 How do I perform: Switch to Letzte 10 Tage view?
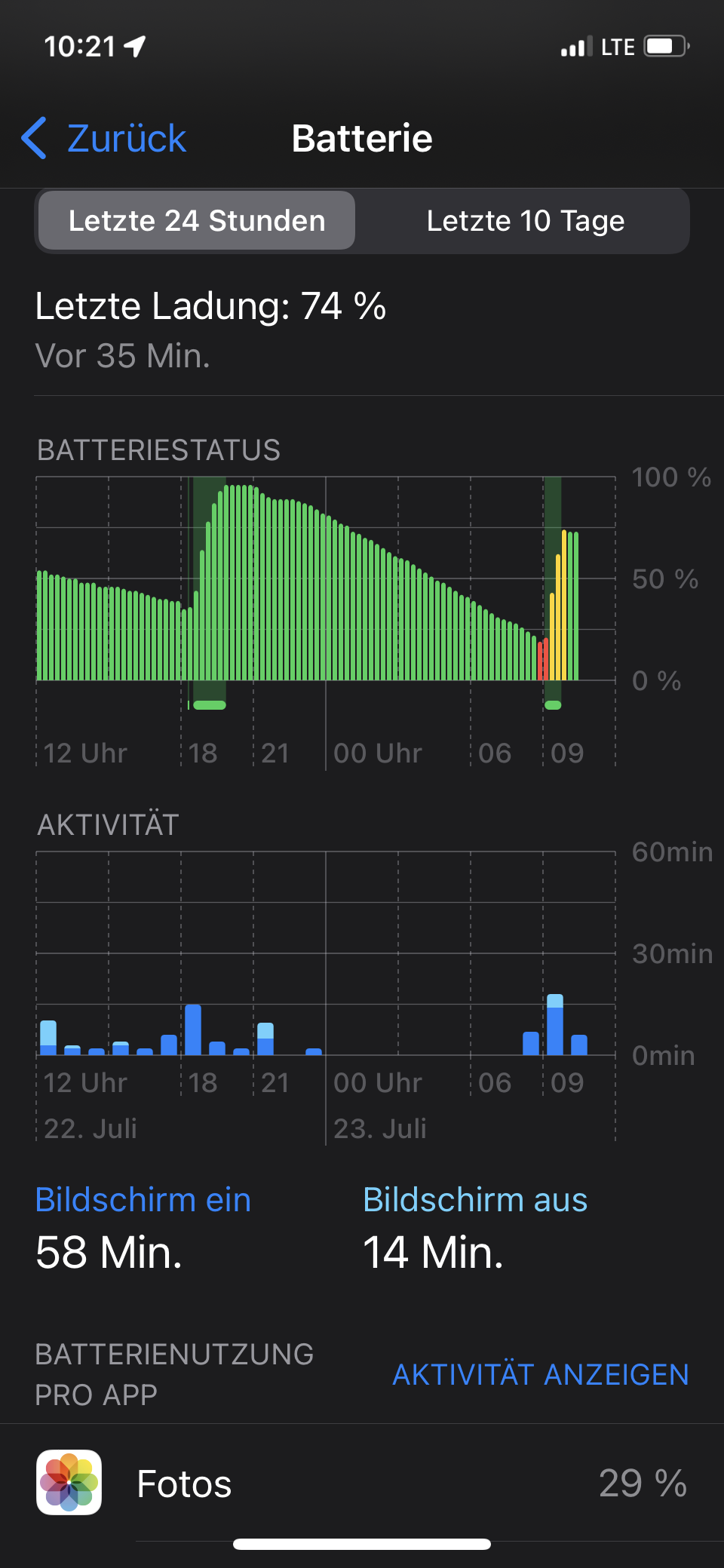[x=525, y=221]
